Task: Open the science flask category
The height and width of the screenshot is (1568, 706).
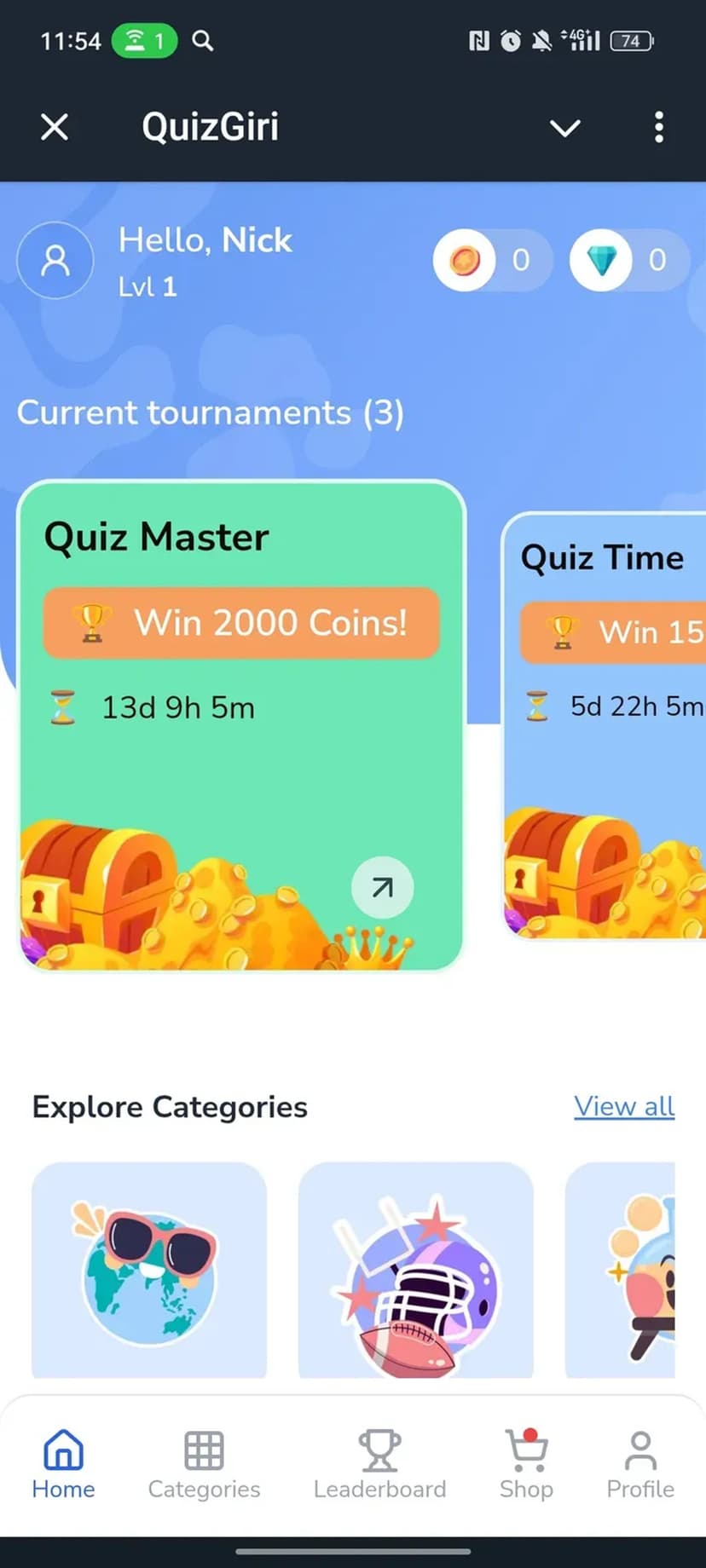Action: 620,1270
